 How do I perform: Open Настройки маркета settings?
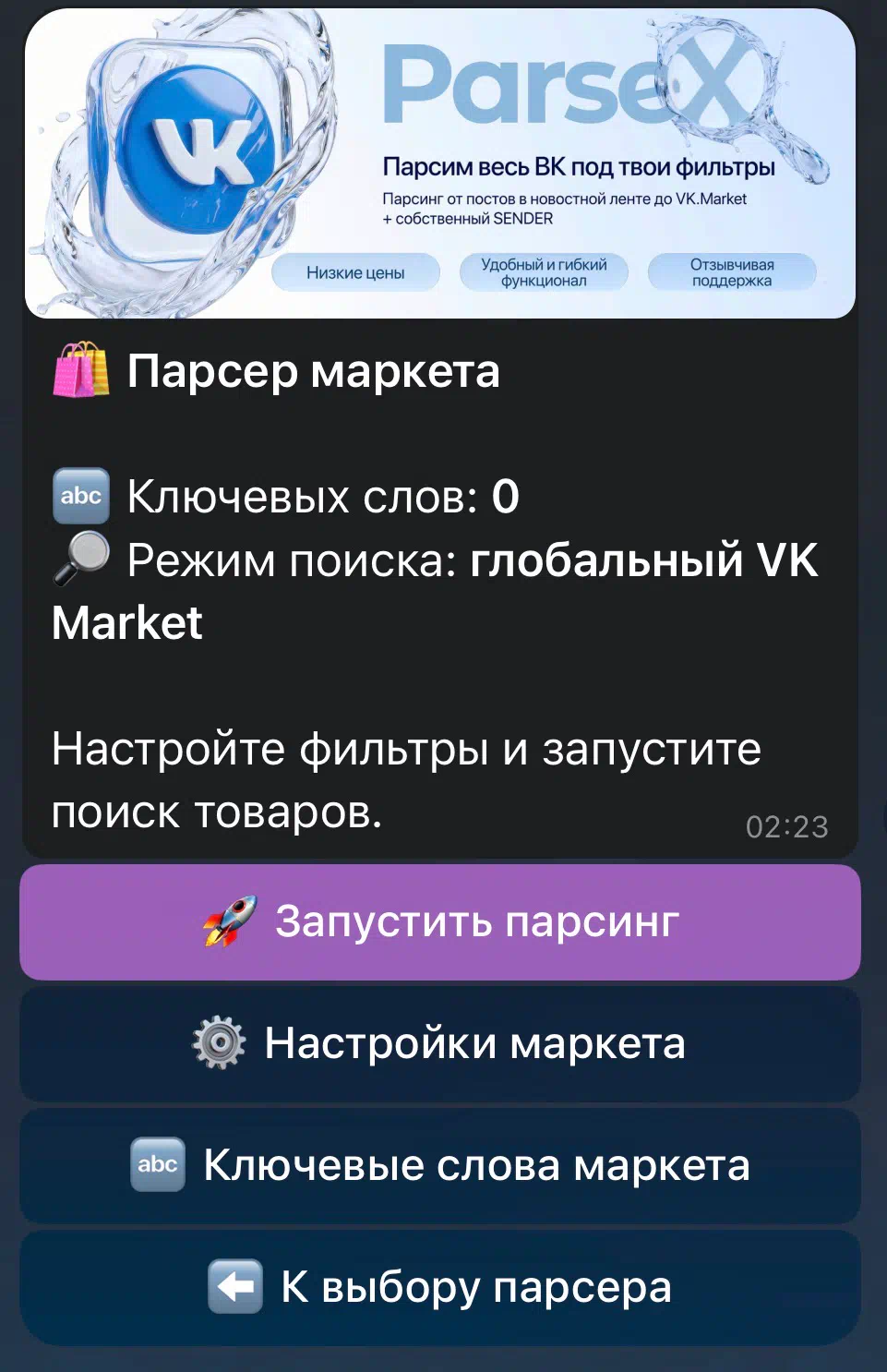pos(440,1044)
